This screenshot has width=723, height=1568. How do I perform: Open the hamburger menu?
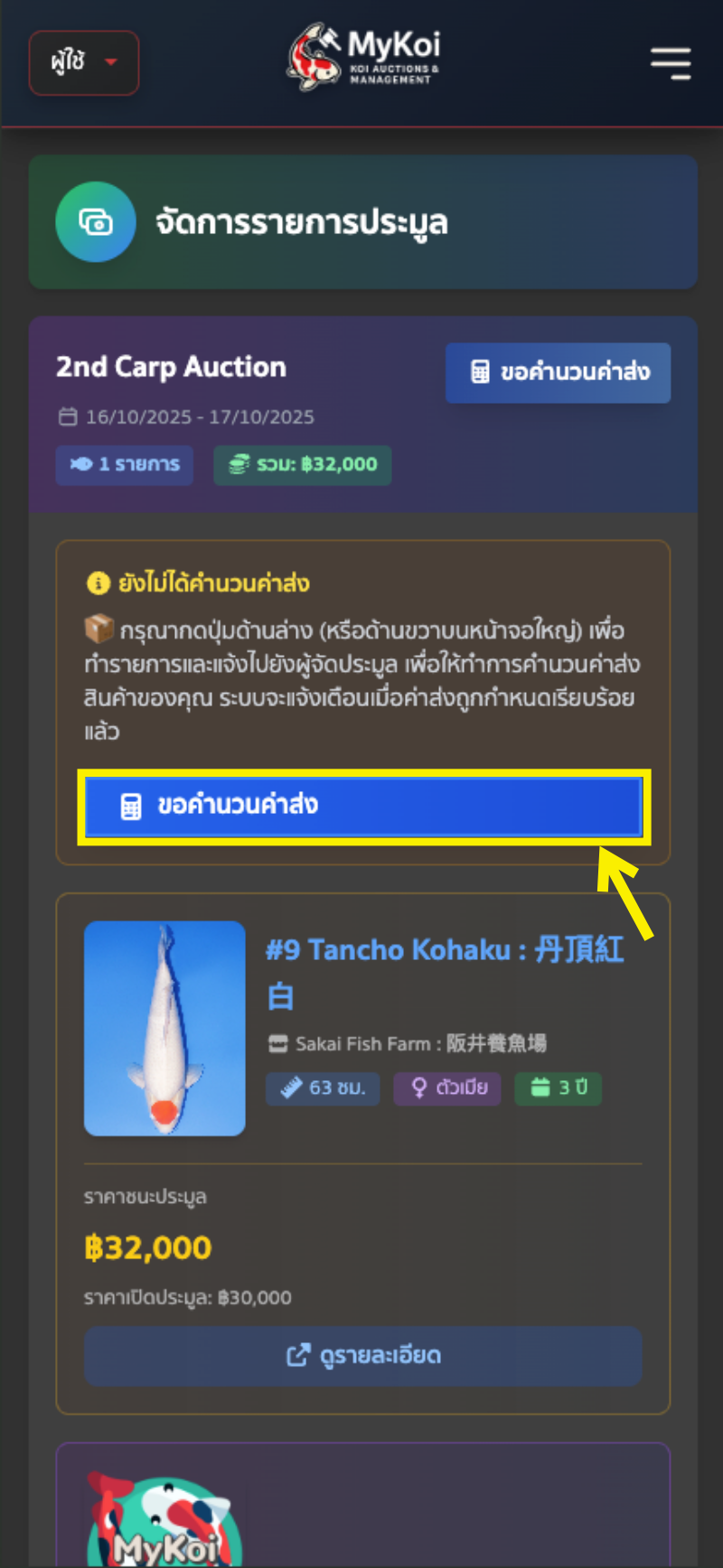coord(671,63)
